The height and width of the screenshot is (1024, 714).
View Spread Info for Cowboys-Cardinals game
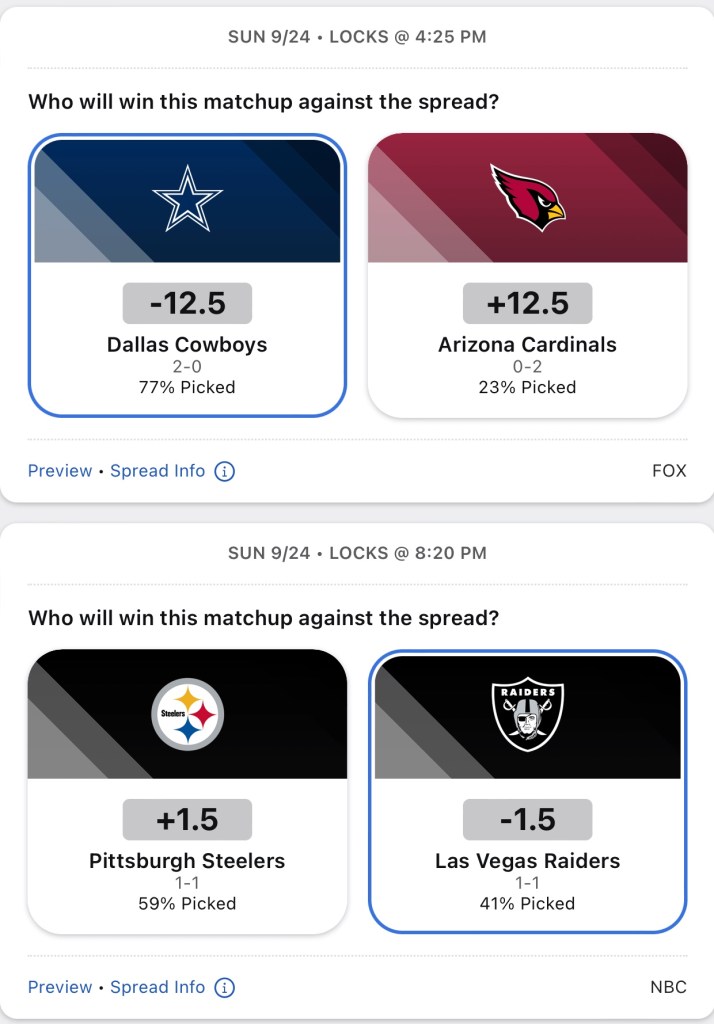pyautogui.click(x=158, y=471)
